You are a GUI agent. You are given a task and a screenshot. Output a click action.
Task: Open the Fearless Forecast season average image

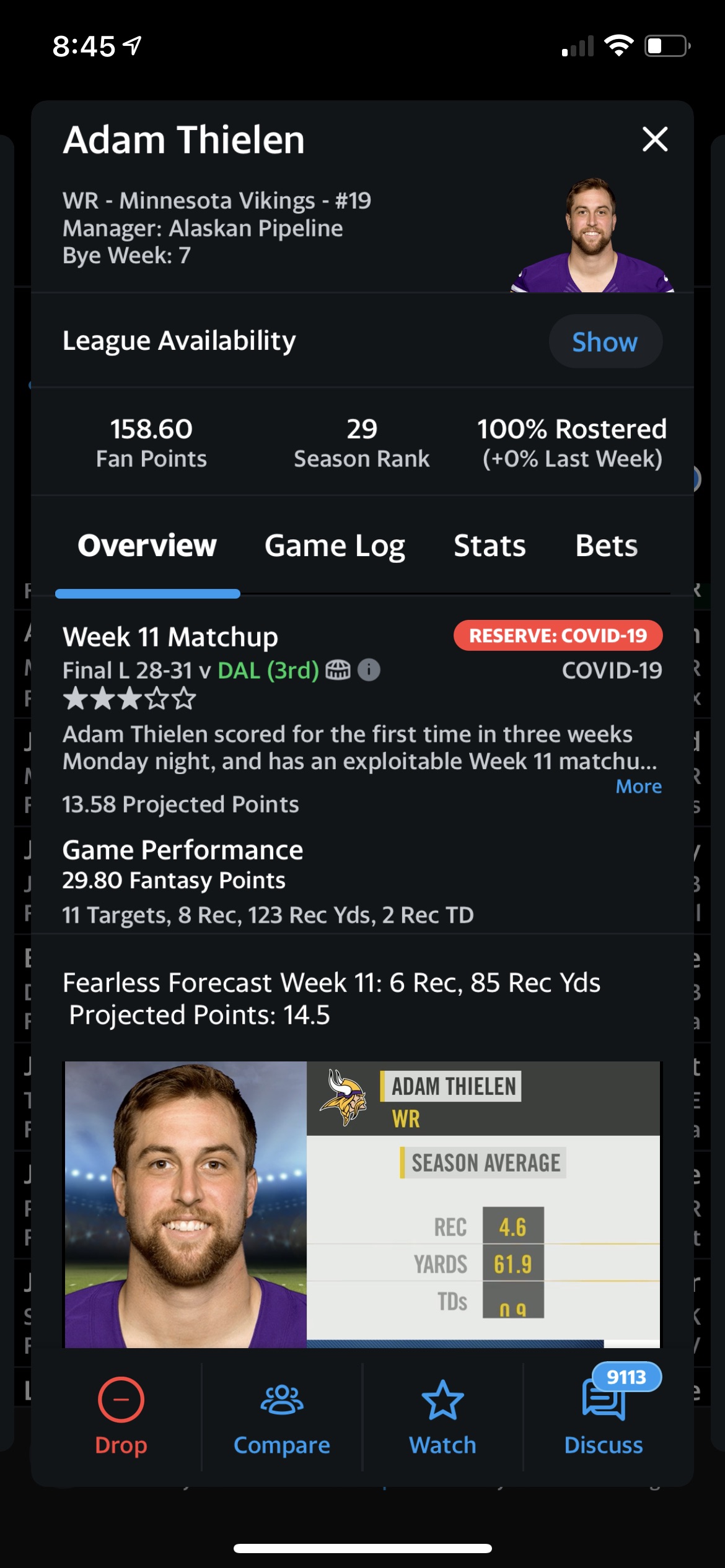(x=362, y=1204)
